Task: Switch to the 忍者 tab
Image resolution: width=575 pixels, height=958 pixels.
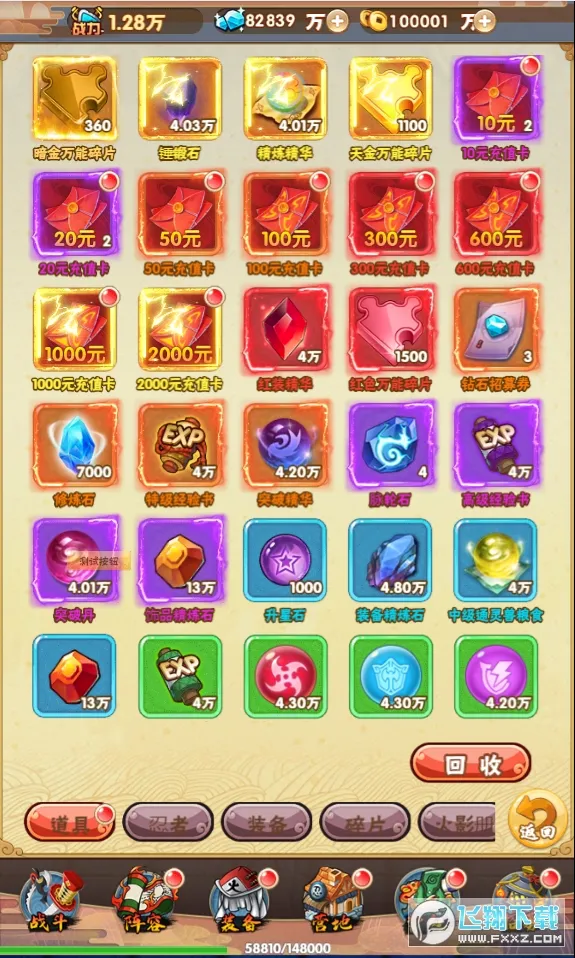Action: [168, 822]
